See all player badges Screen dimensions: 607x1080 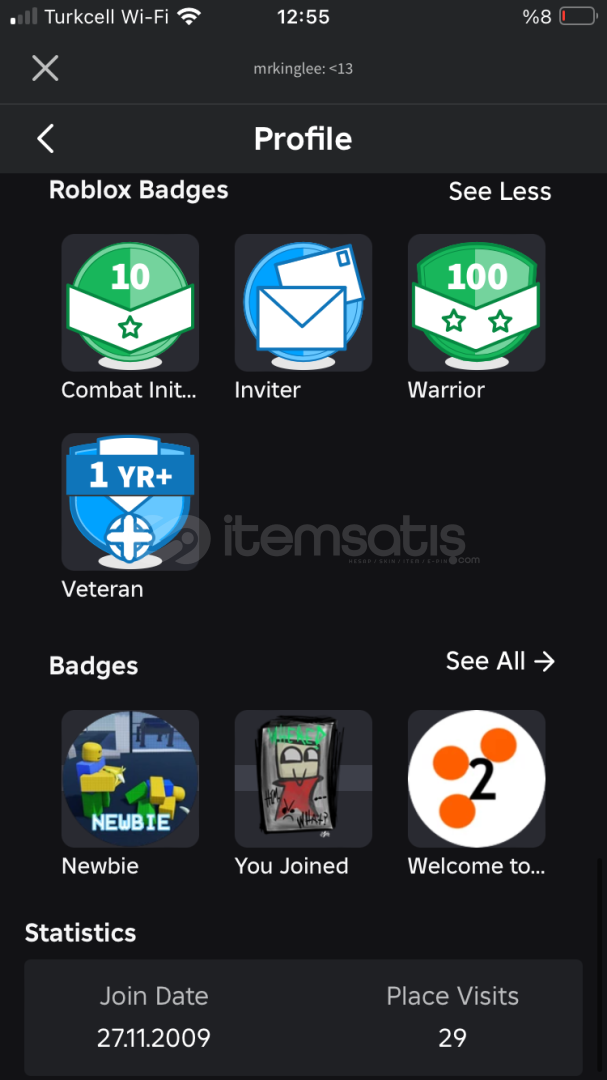pyautogui.click(x=500, y=661)
